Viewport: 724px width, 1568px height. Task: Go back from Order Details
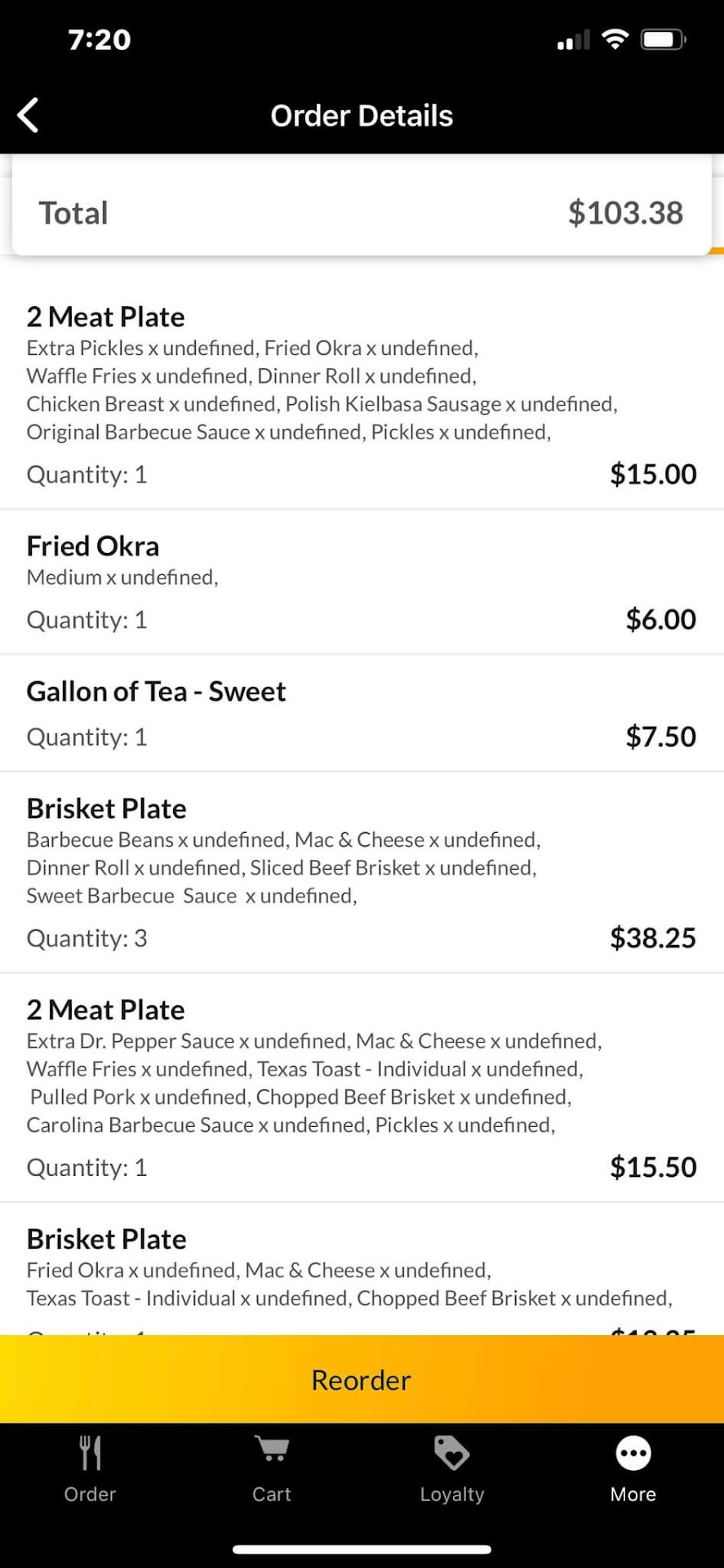[x=29, y=115]
